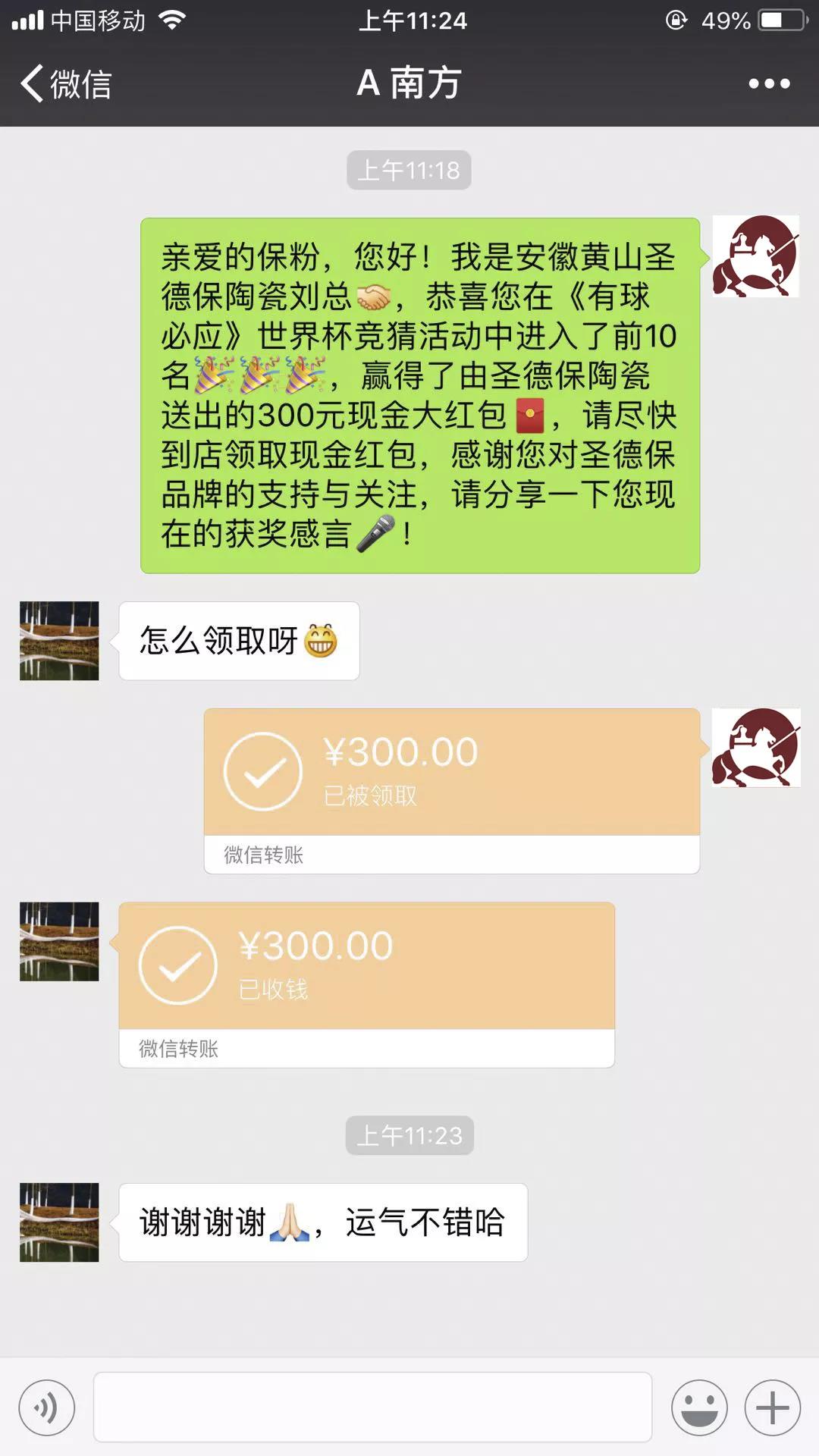Screen dimensions: 819x1456
Task: View the horse logo avatar's profile
Action: pyautogui.click(x=755, y=256)
